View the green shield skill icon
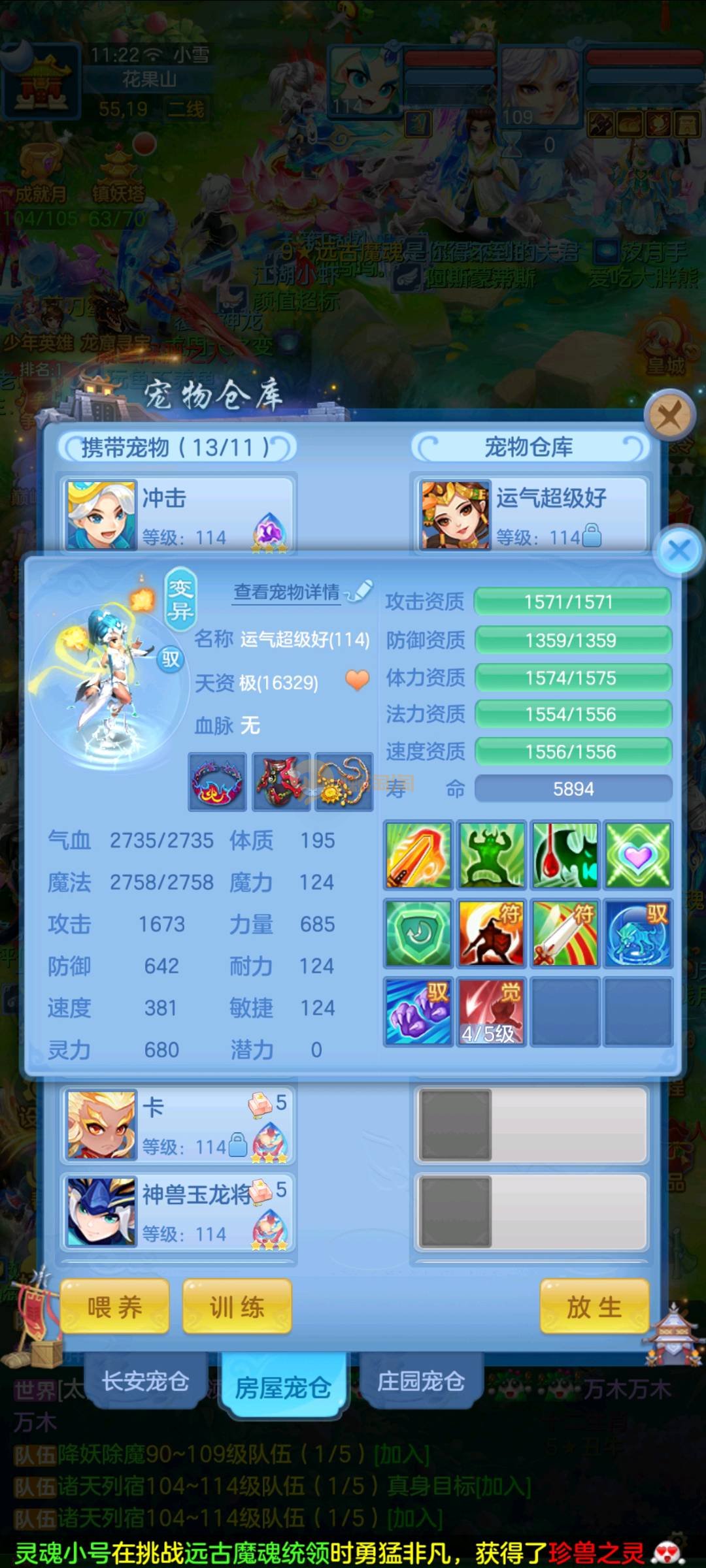Image resolution: width=706 pixels, height=1568 pixels. pyautogui.click(x=418, y=933)
